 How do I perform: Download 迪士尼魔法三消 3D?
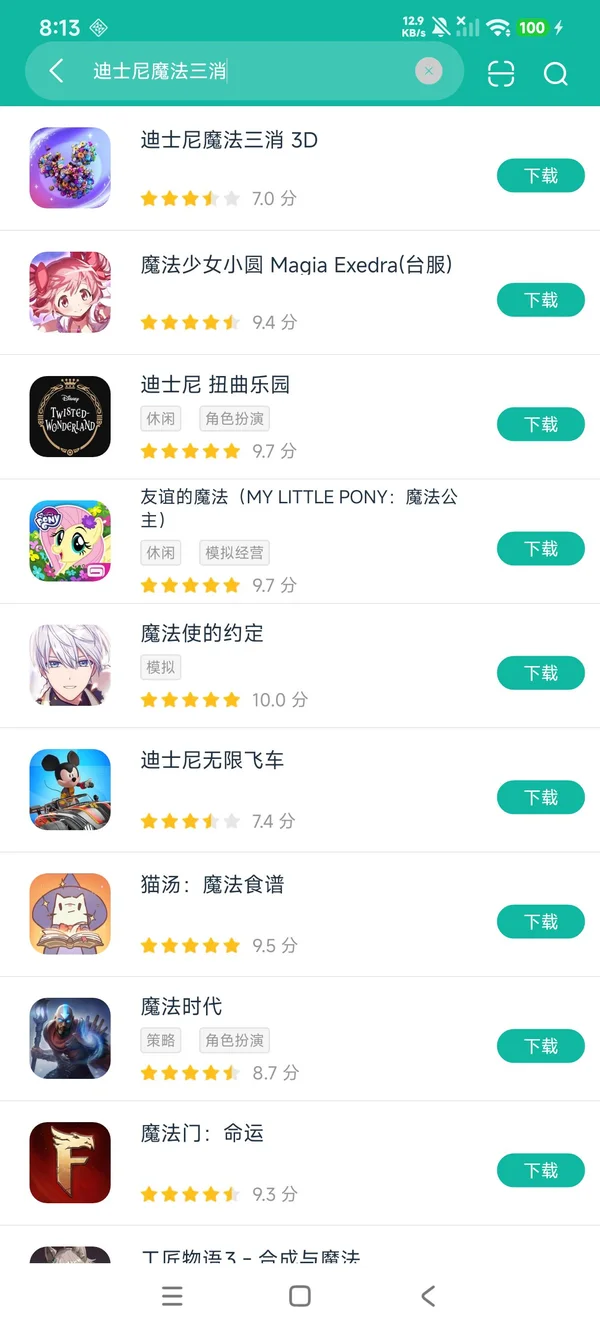(x=540, y=176)
